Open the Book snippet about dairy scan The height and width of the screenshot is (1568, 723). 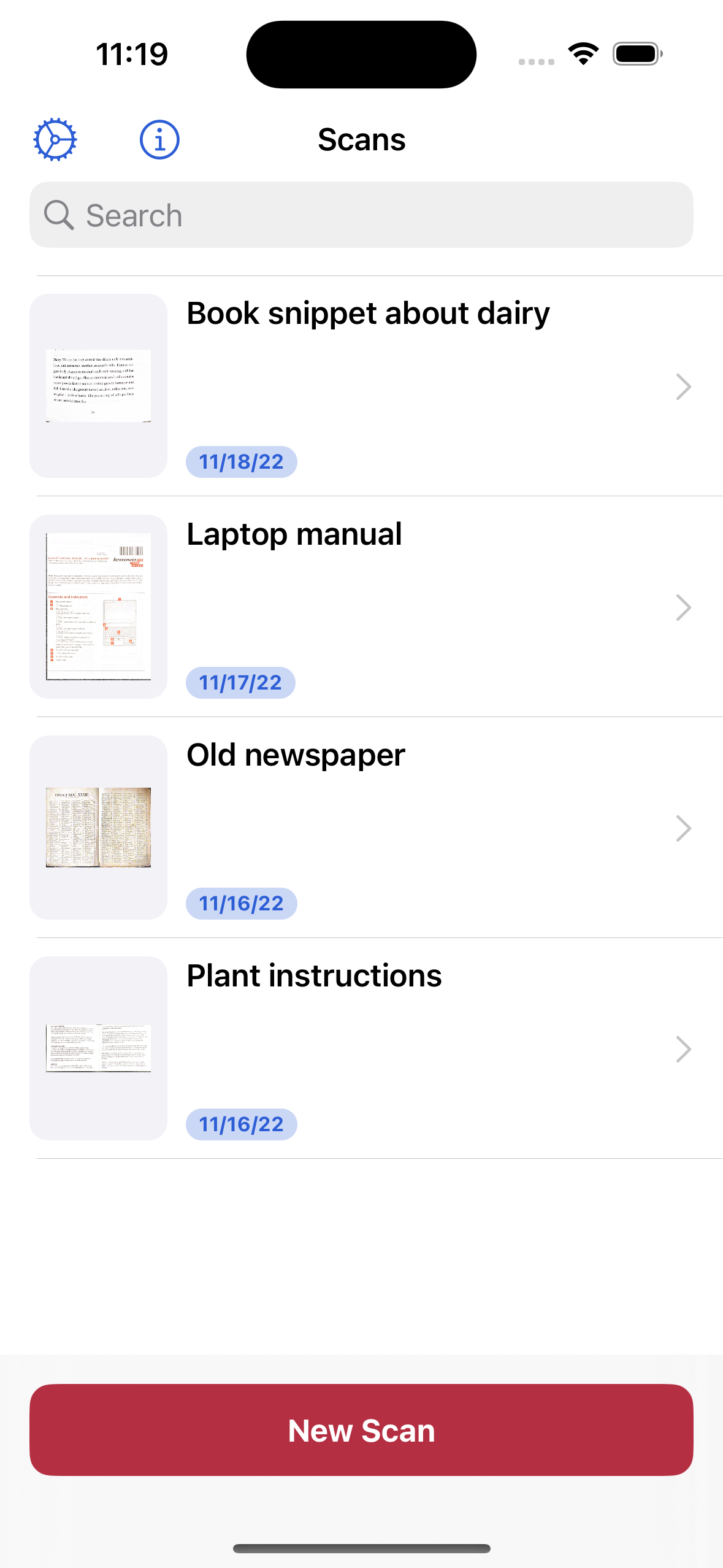(x=368, y=386)
